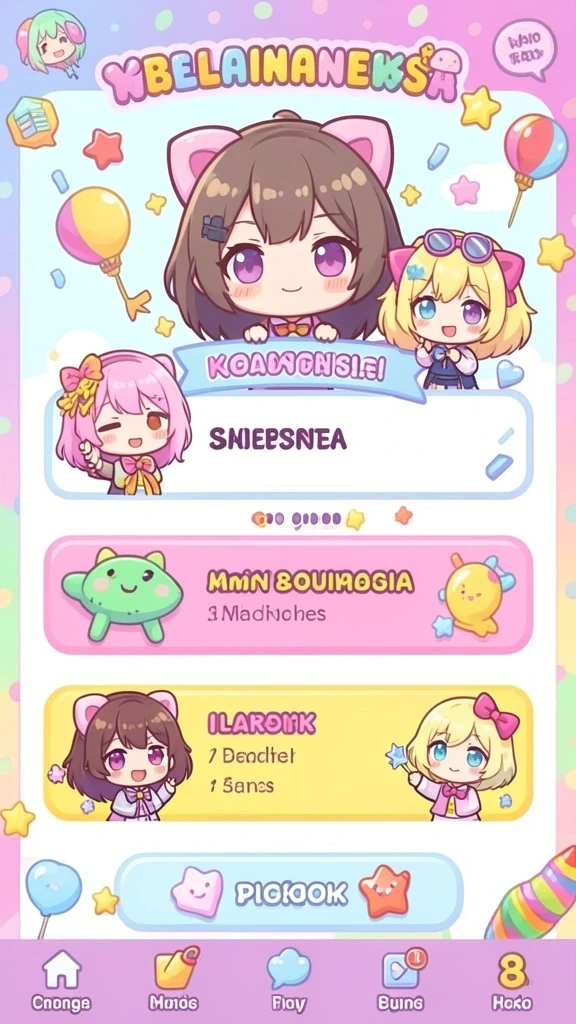Tap the speech bubble icon at top right
576x1024 pixels.
tap(526, 50)
